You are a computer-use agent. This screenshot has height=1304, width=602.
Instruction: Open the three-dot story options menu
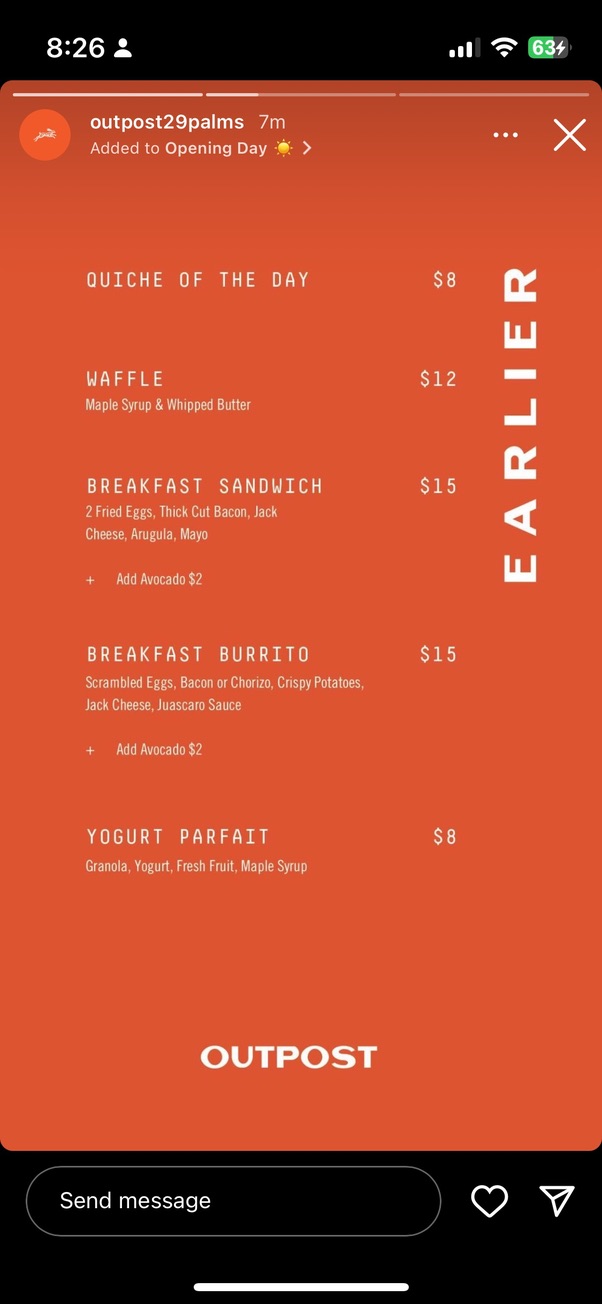click(x=506, y=135)
